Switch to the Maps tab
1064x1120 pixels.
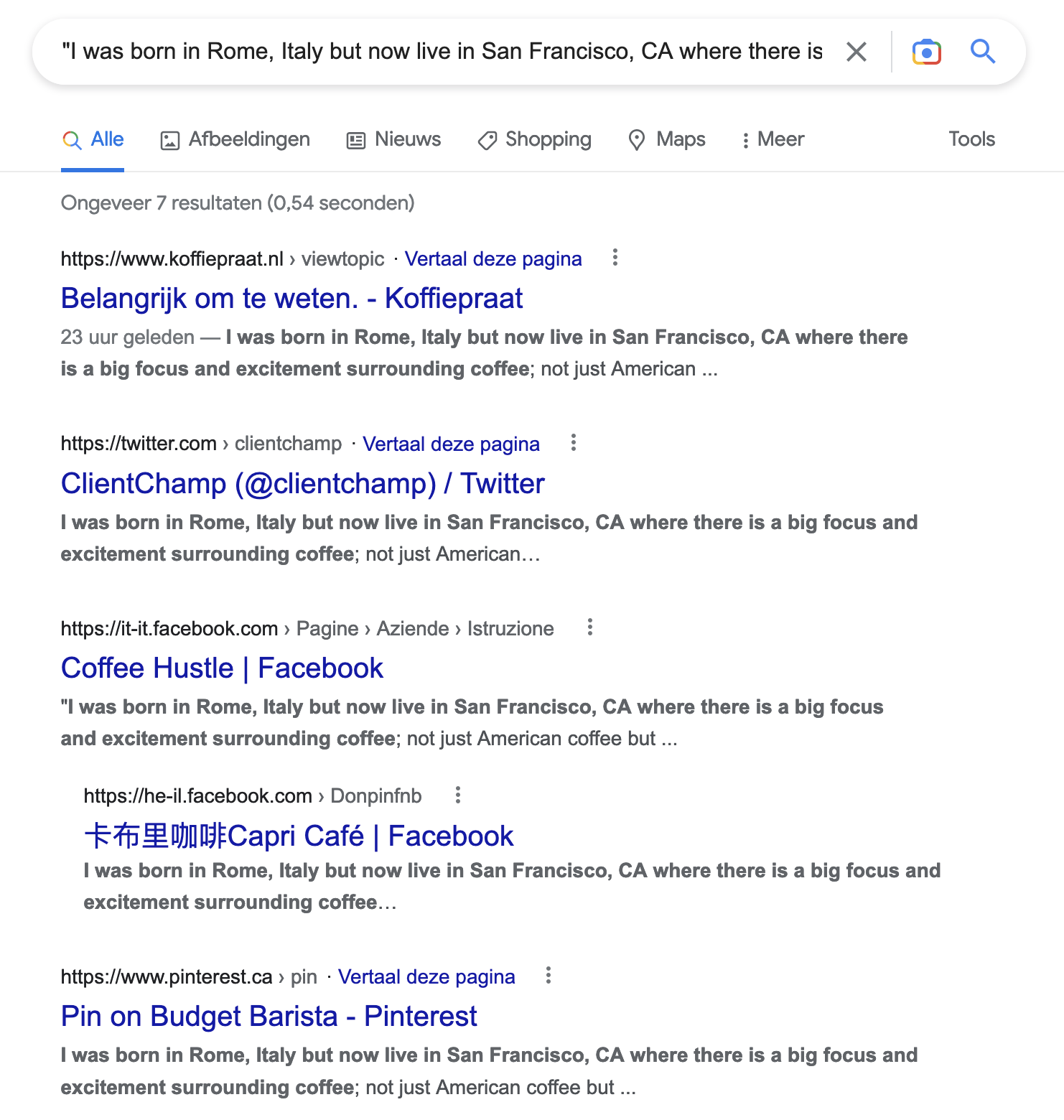(x=666, y=139)
